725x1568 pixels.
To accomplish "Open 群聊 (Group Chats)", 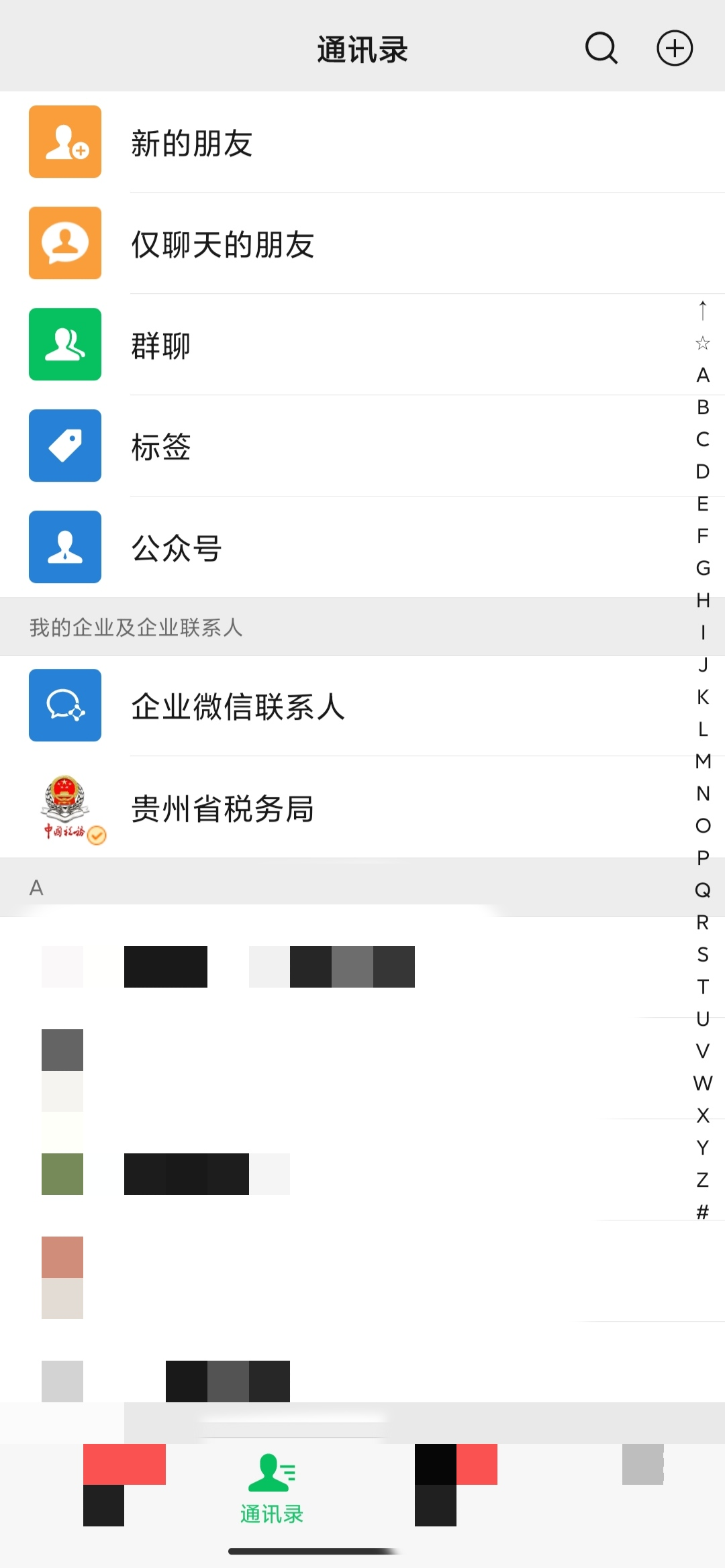I will tap(362, 345).
